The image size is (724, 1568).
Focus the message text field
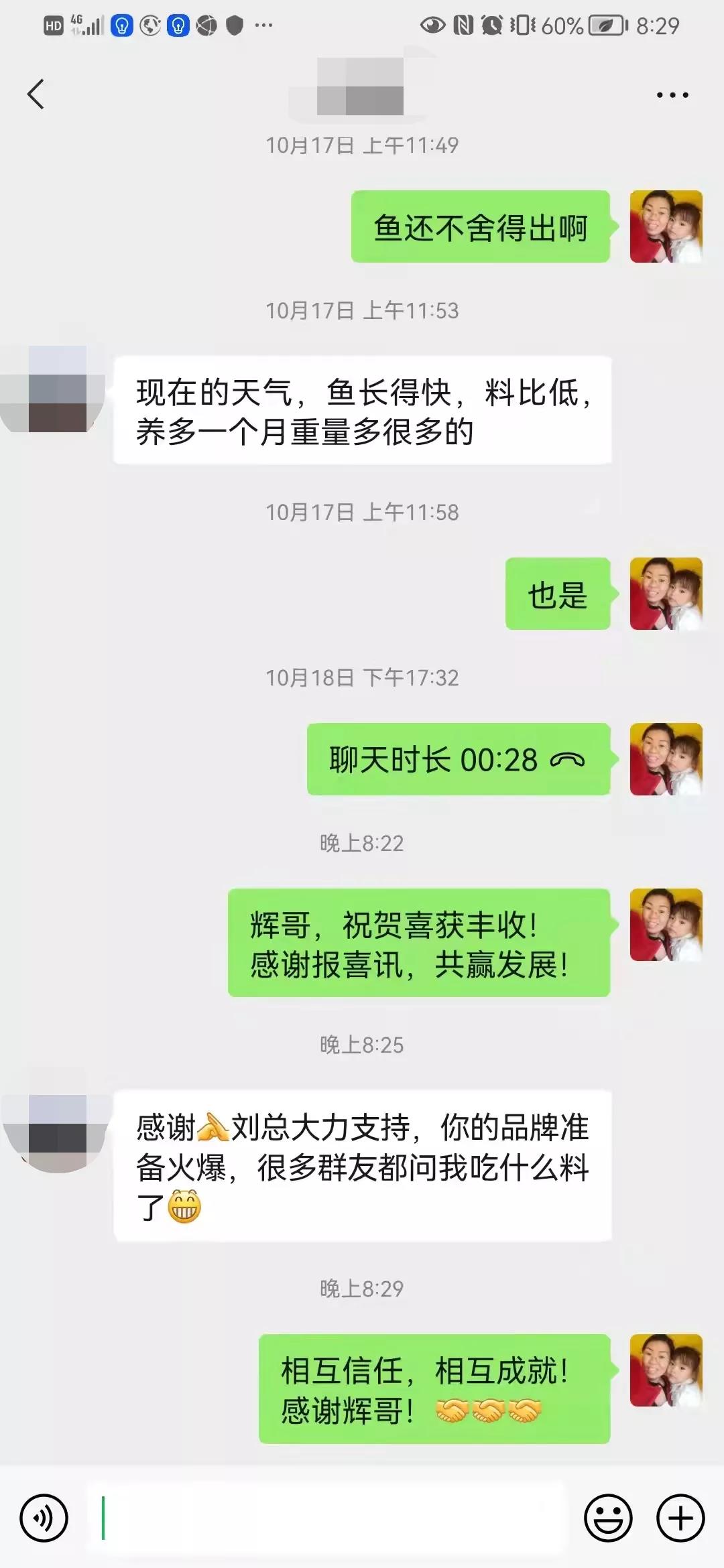coord(328,1518)
